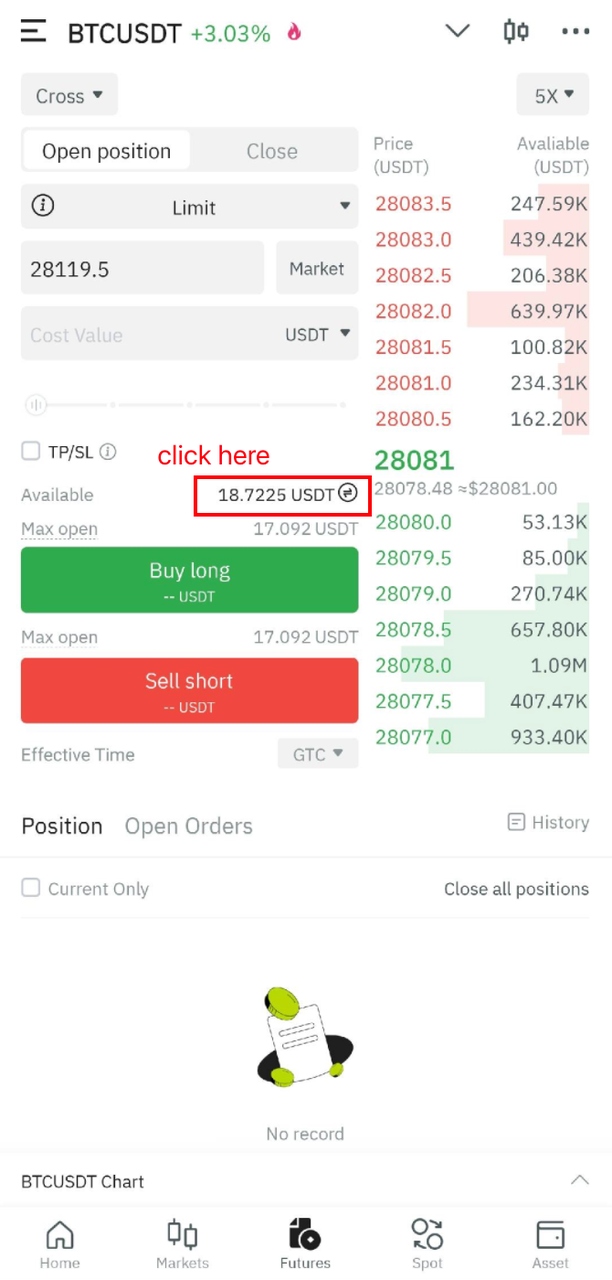Image resolution: width=612 pixels, height=1280 pixels.
Task: Go to the Asset tab
Action: (550, 1242)
